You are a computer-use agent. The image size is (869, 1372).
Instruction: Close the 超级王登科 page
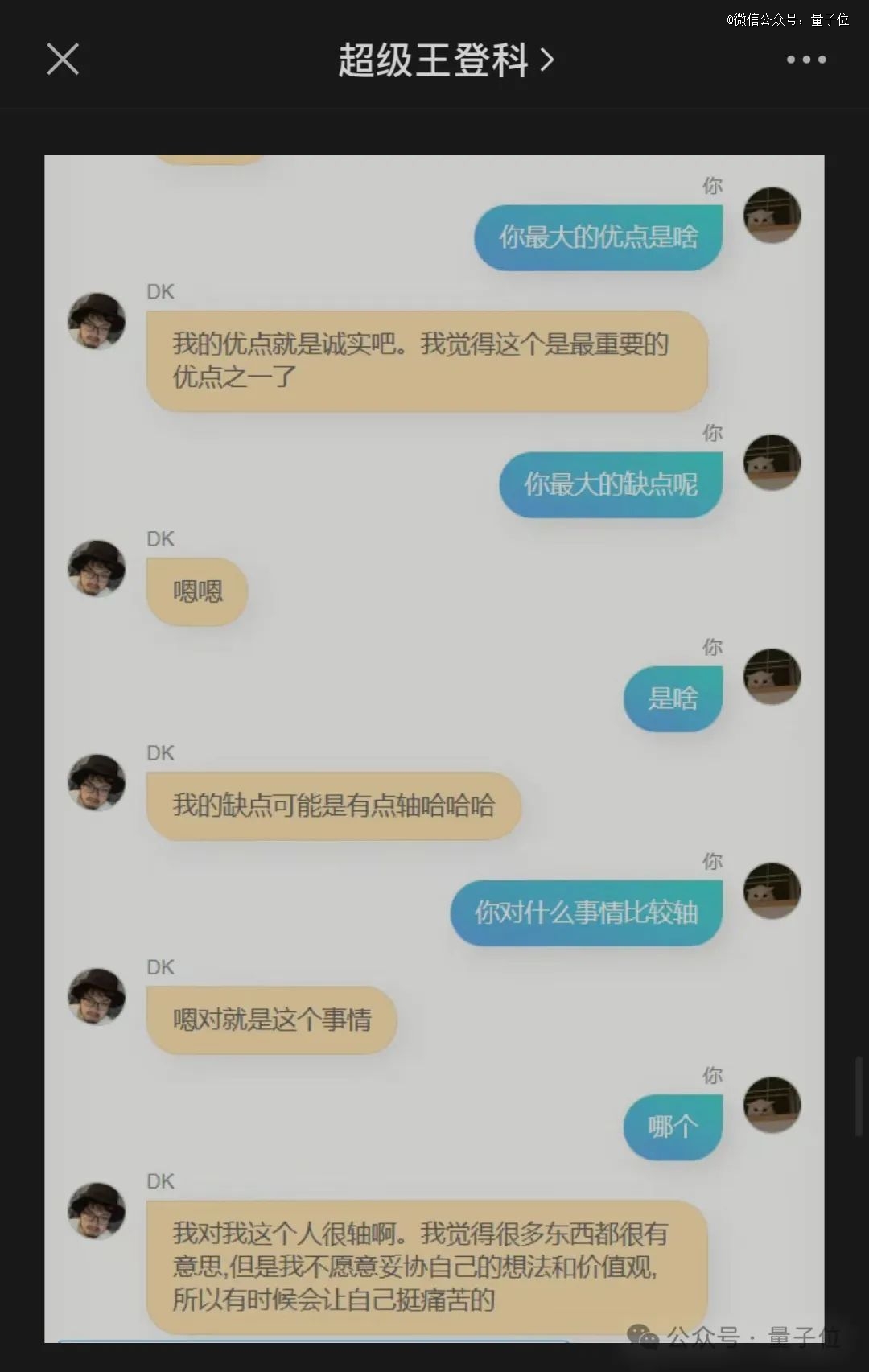[x=63, y=60]
